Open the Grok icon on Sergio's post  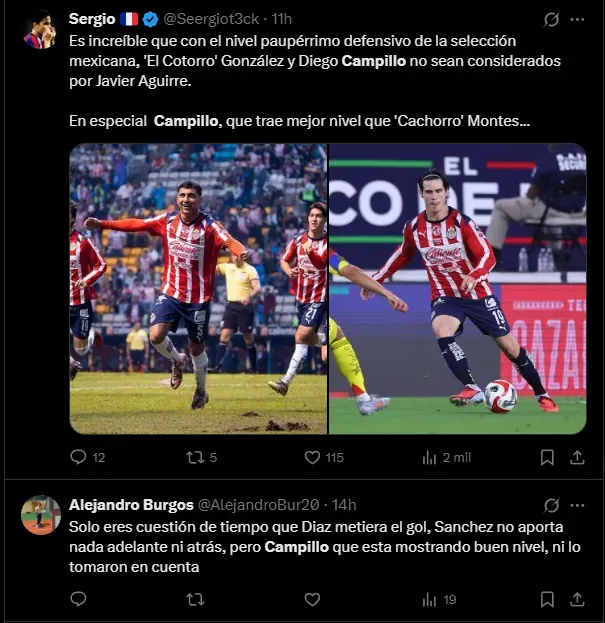pos(551,19)
